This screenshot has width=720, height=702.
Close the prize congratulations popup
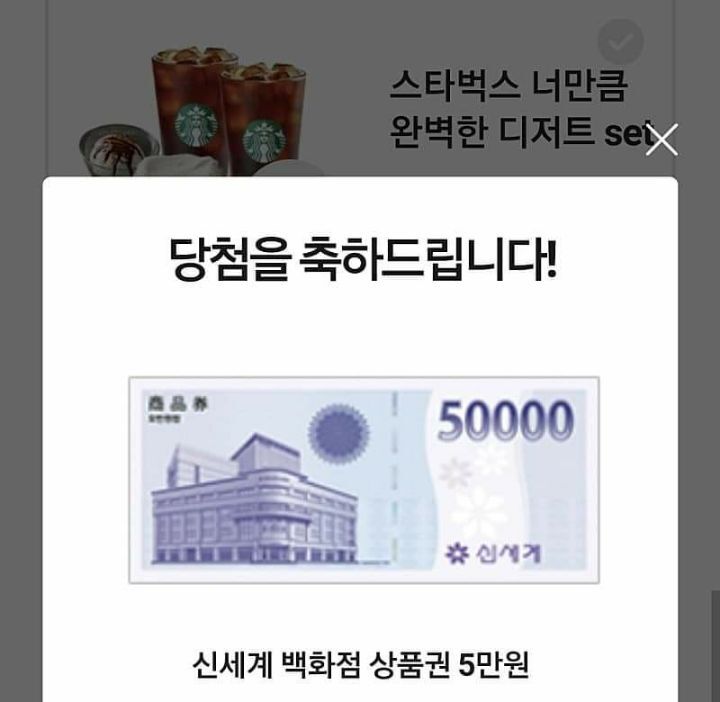tap(662, 140)
